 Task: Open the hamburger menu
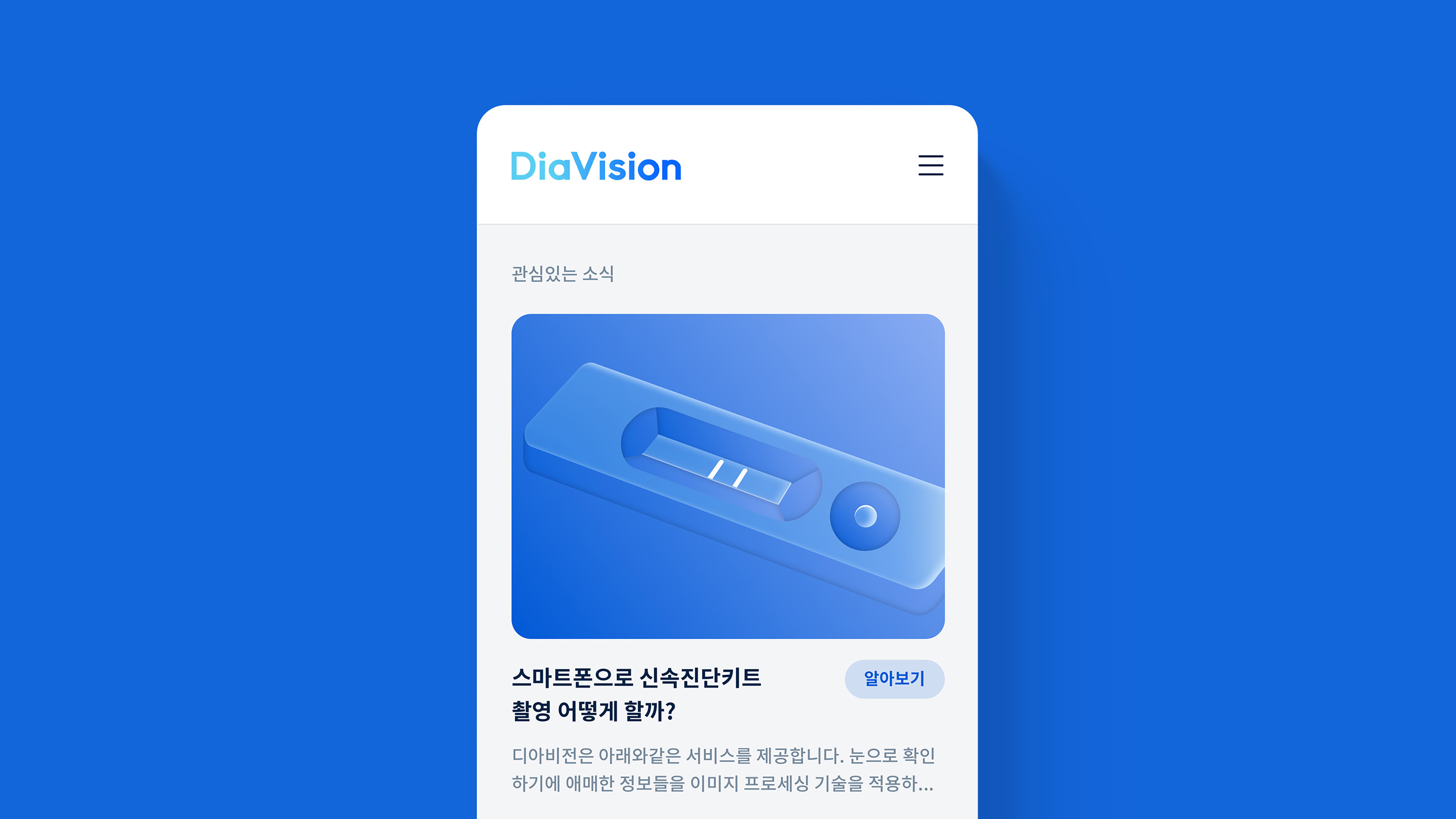click(930, 165)
